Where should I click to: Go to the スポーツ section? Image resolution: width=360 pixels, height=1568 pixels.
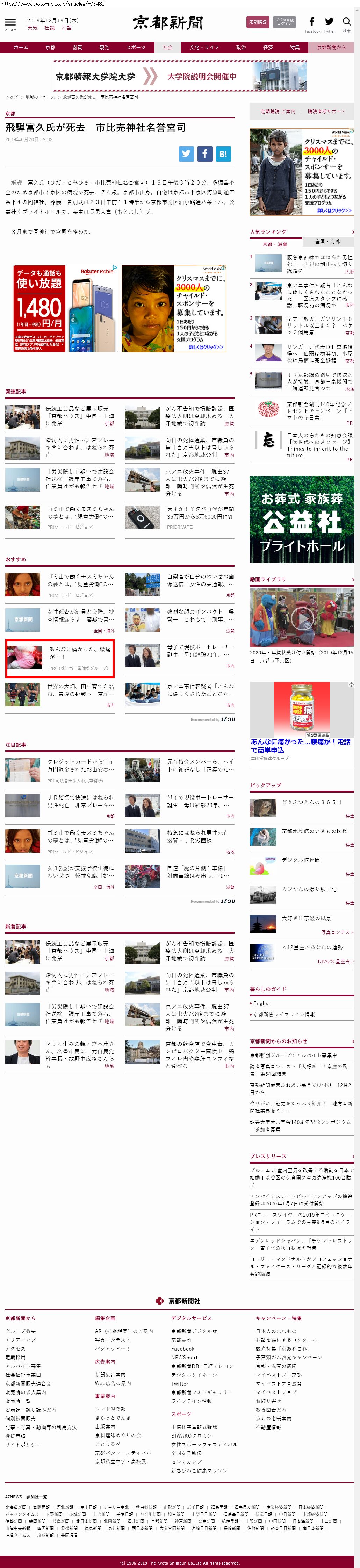(x=136, y=48)
